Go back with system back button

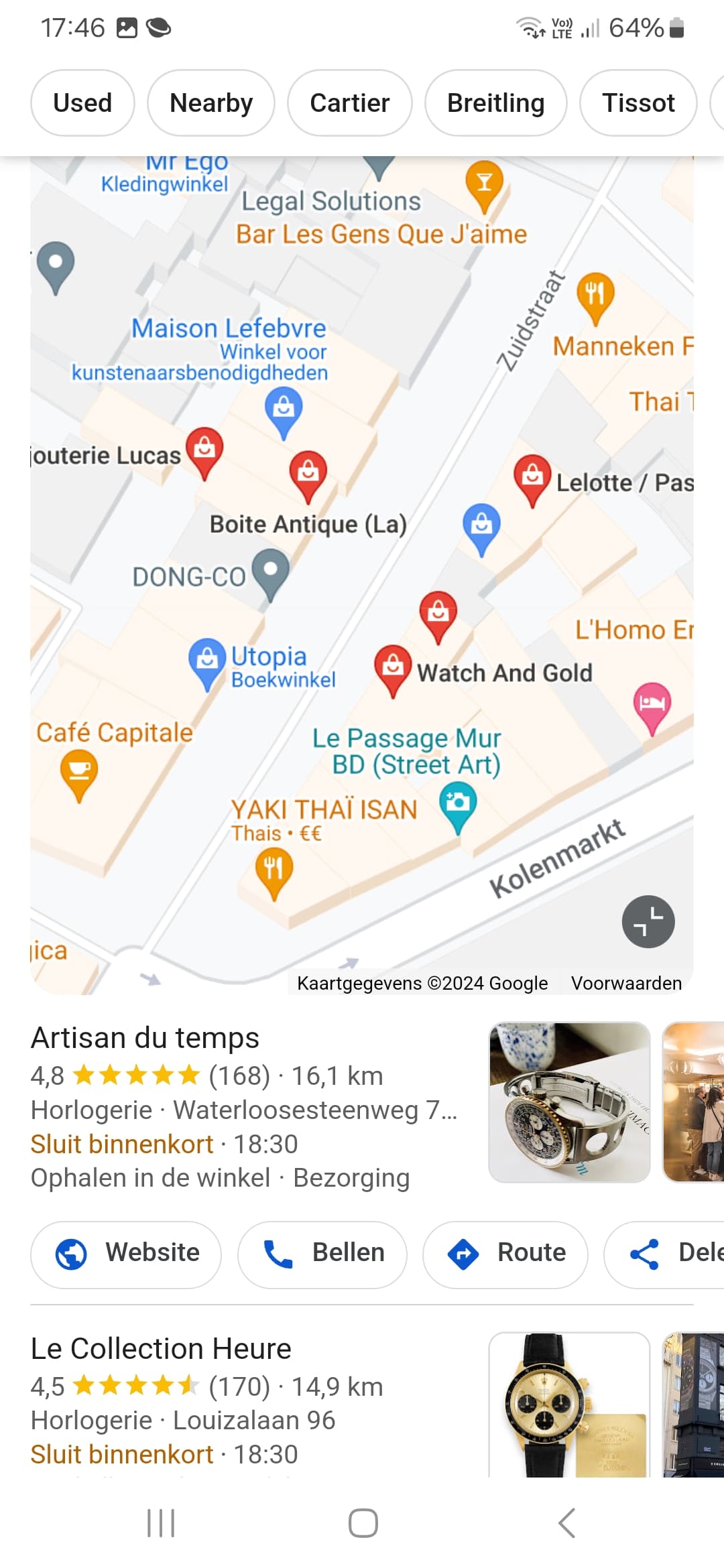tap(566, 1523)
